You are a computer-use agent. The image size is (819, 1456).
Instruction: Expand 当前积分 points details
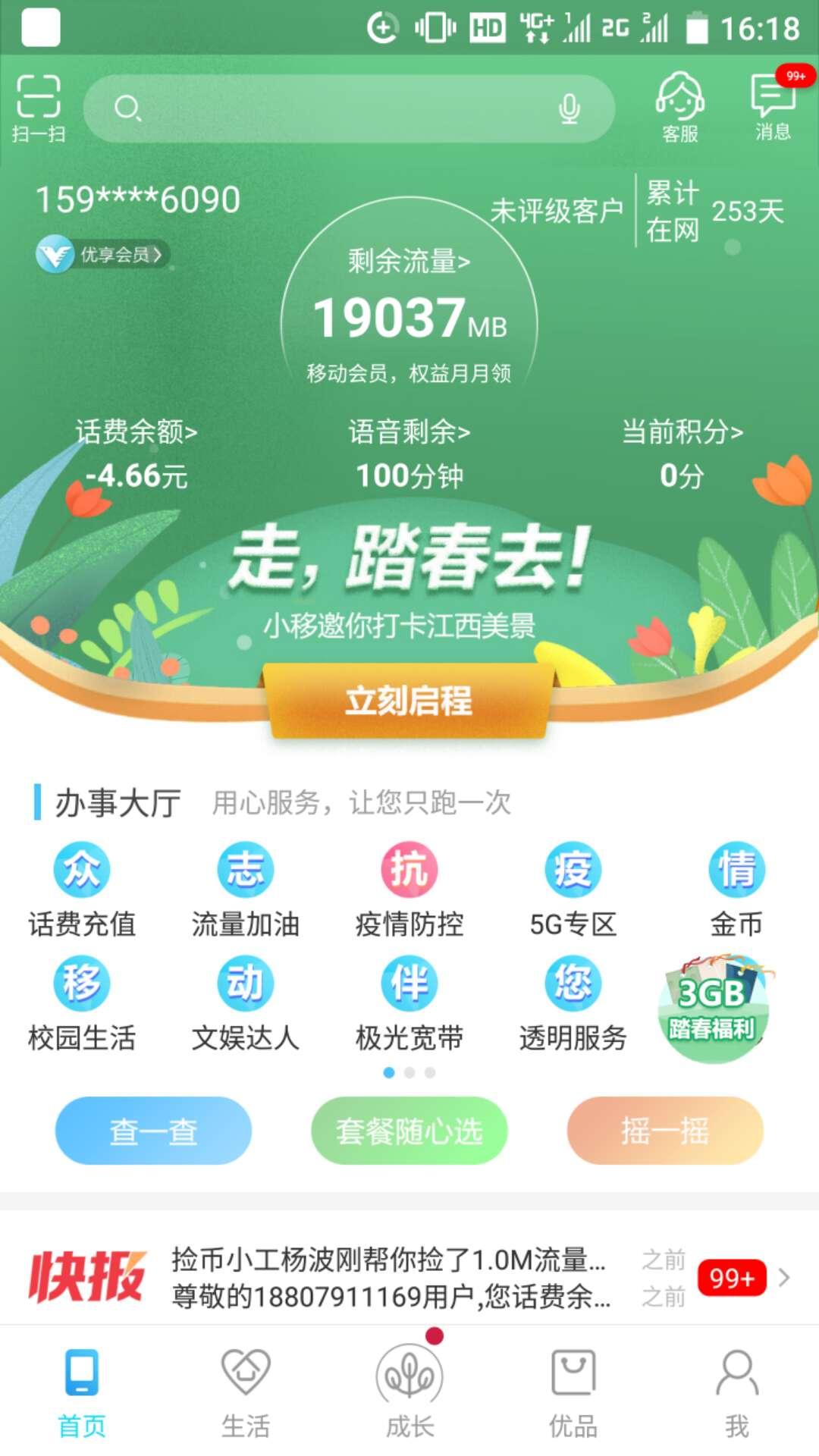click(x=681, y=432)
